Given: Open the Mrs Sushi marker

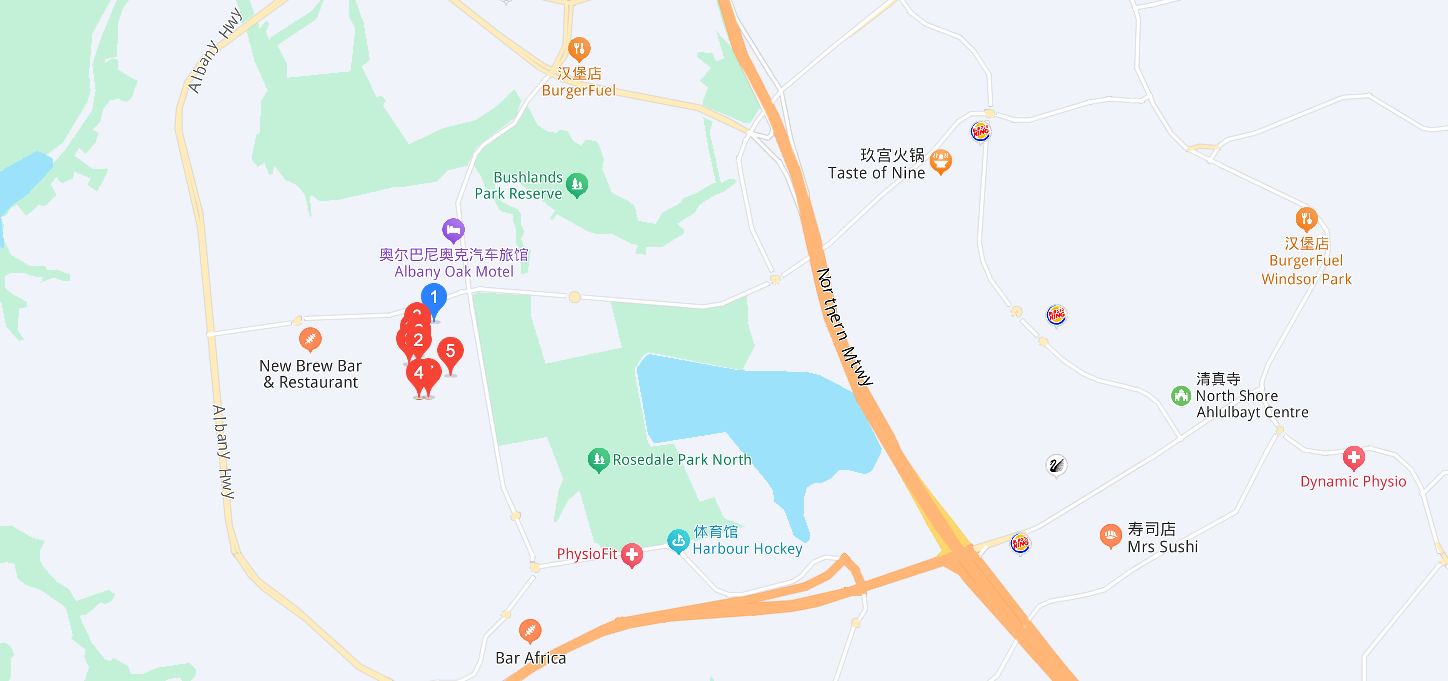Looking at the screenshot, I should 1110,536.
